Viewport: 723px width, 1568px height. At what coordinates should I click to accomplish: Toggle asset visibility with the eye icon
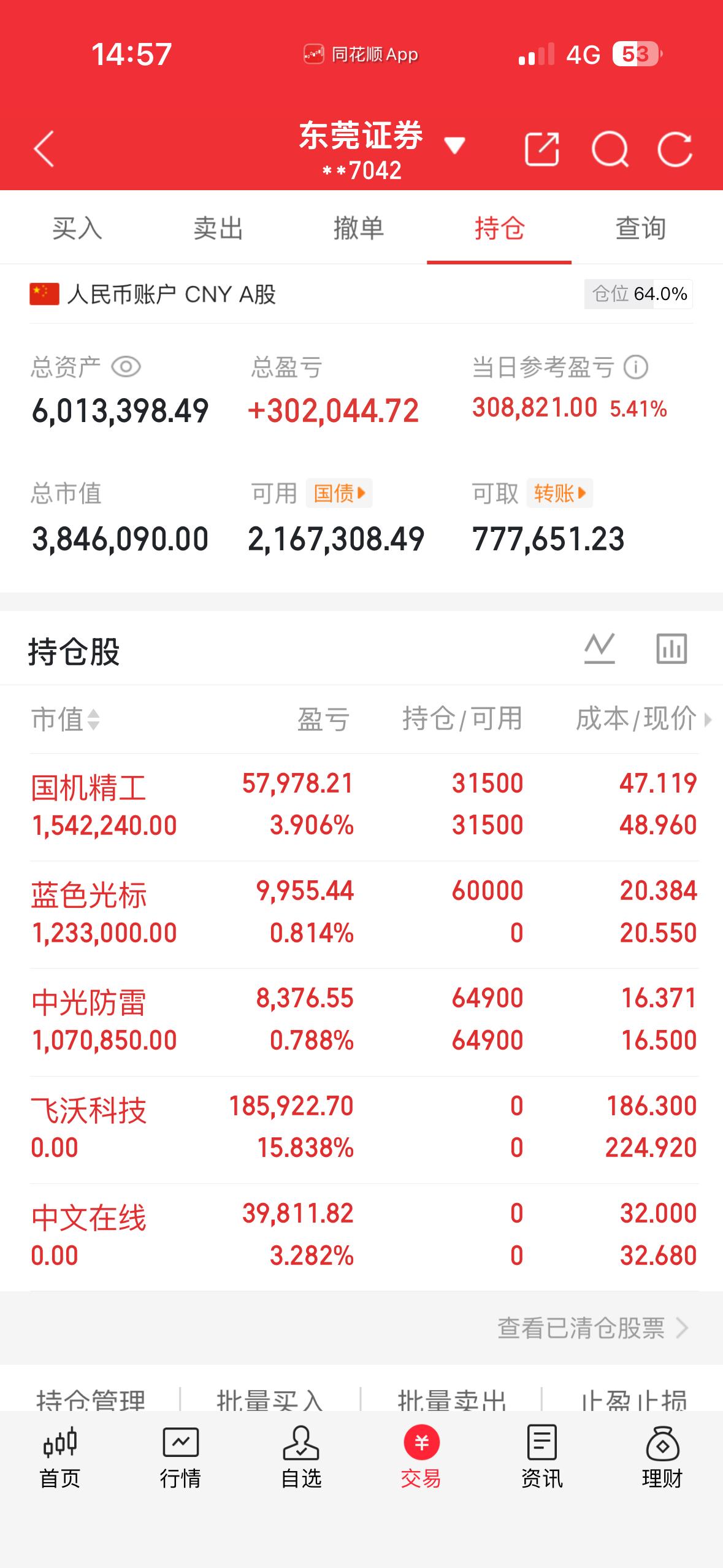[x=126, y=366]
